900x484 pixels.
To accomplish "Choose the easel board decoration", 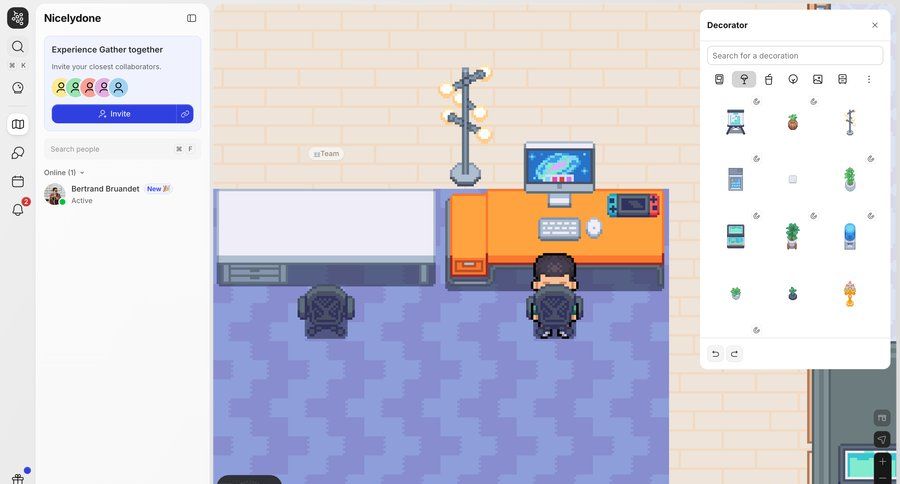I will [736, 122].
